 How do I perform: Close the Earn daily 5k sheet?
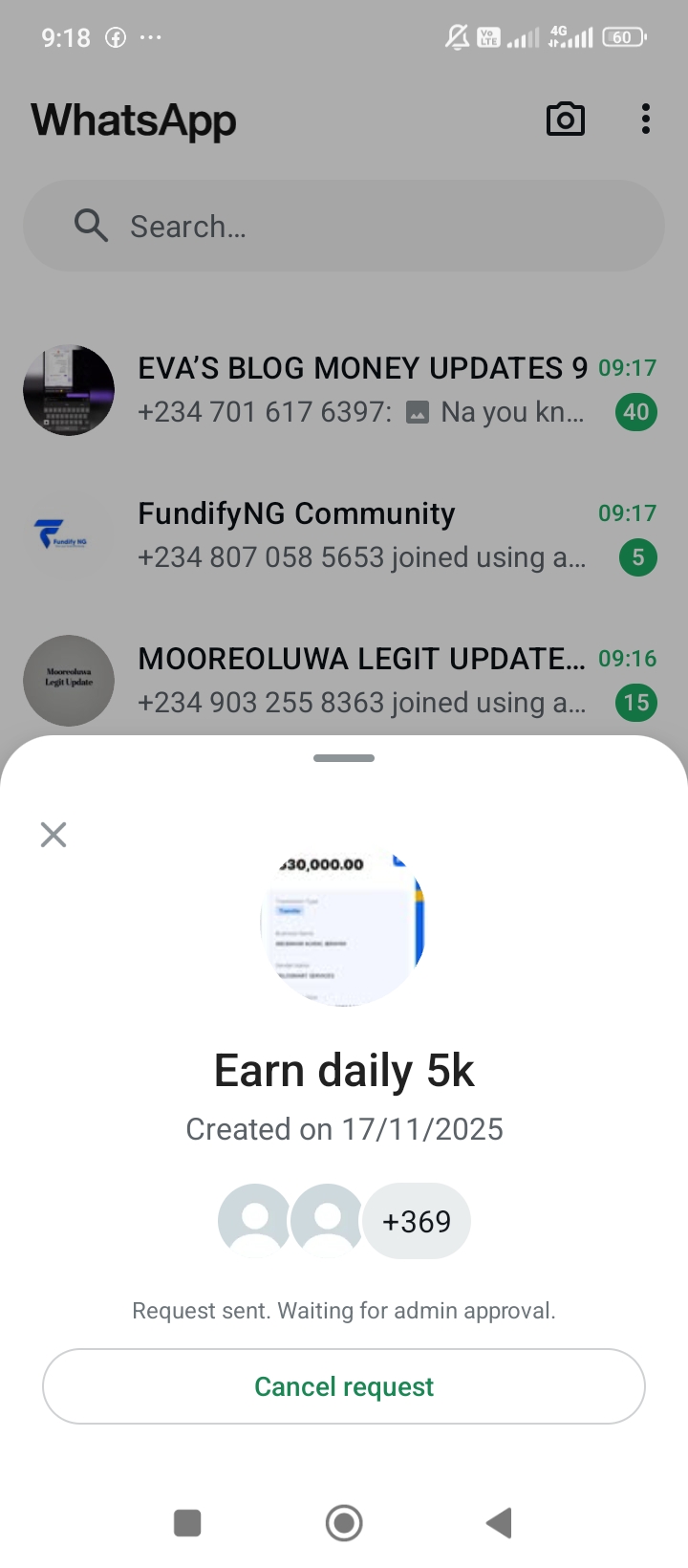(x=54, y=835)
